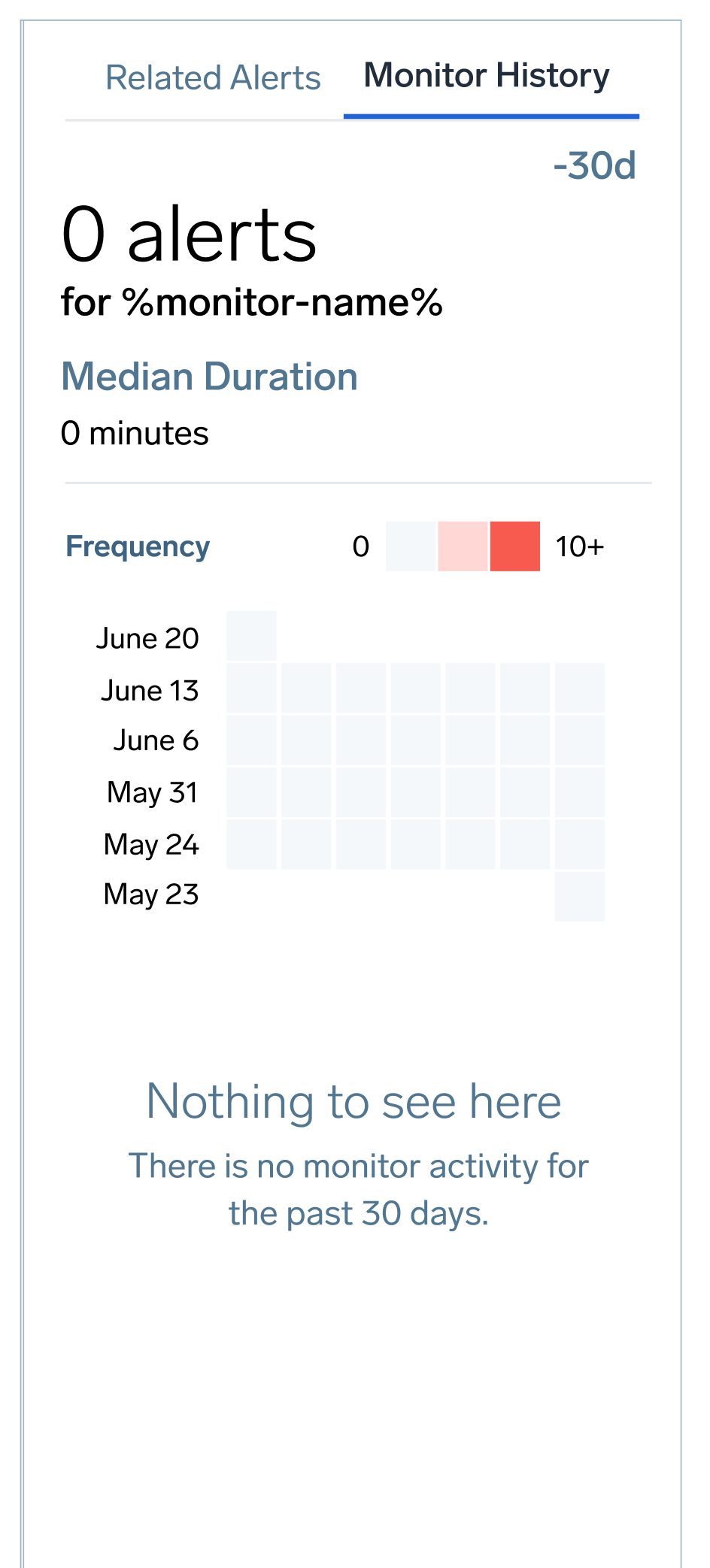Select the Monitor History tab
Image resolution: width=710 pixels, height=1568 pixels.
[487, 75]
